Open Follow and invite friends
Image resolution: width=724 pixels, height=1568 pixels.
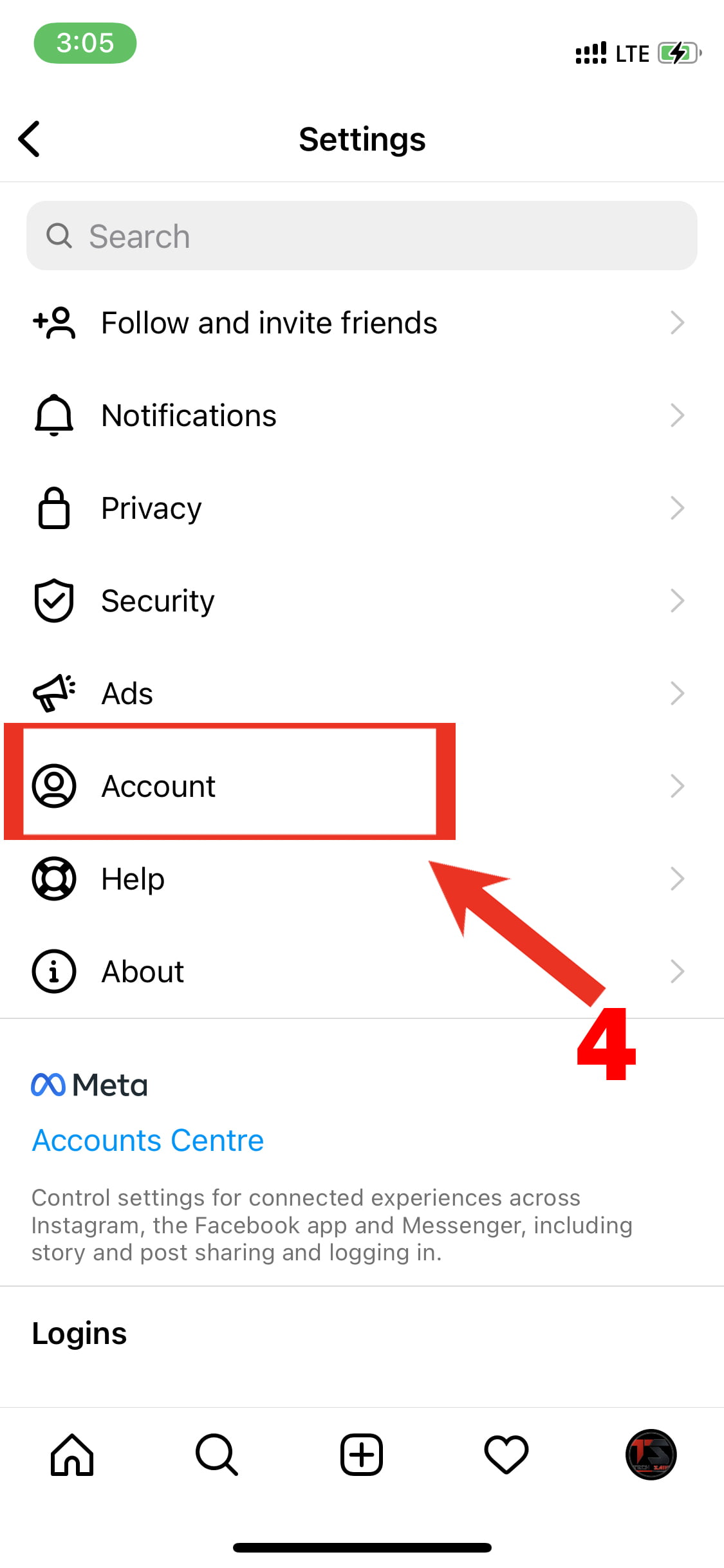pos(362,322)
